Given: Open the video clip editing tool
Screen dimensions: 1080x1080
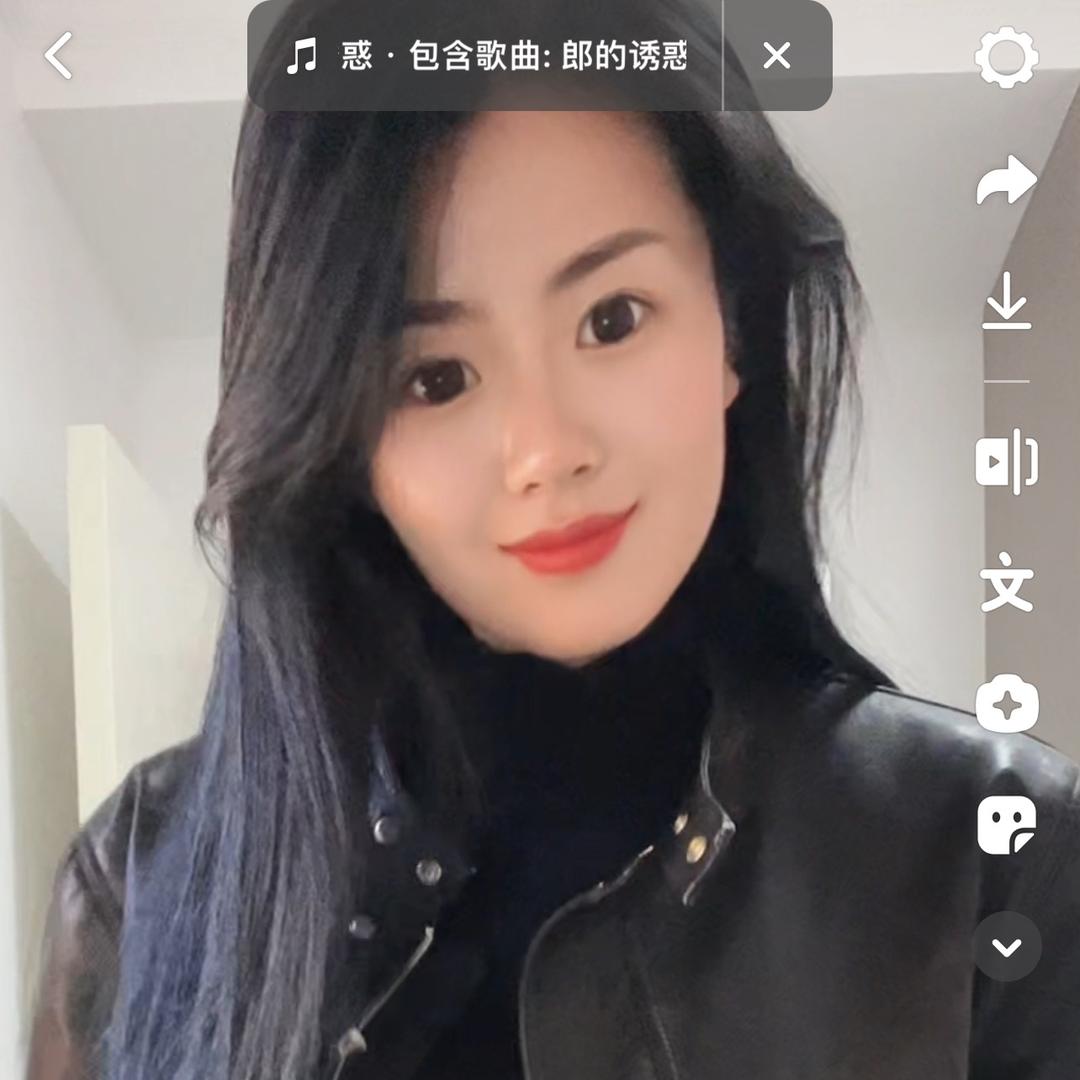Looking at the screenshot, I should pos(1006,462).
